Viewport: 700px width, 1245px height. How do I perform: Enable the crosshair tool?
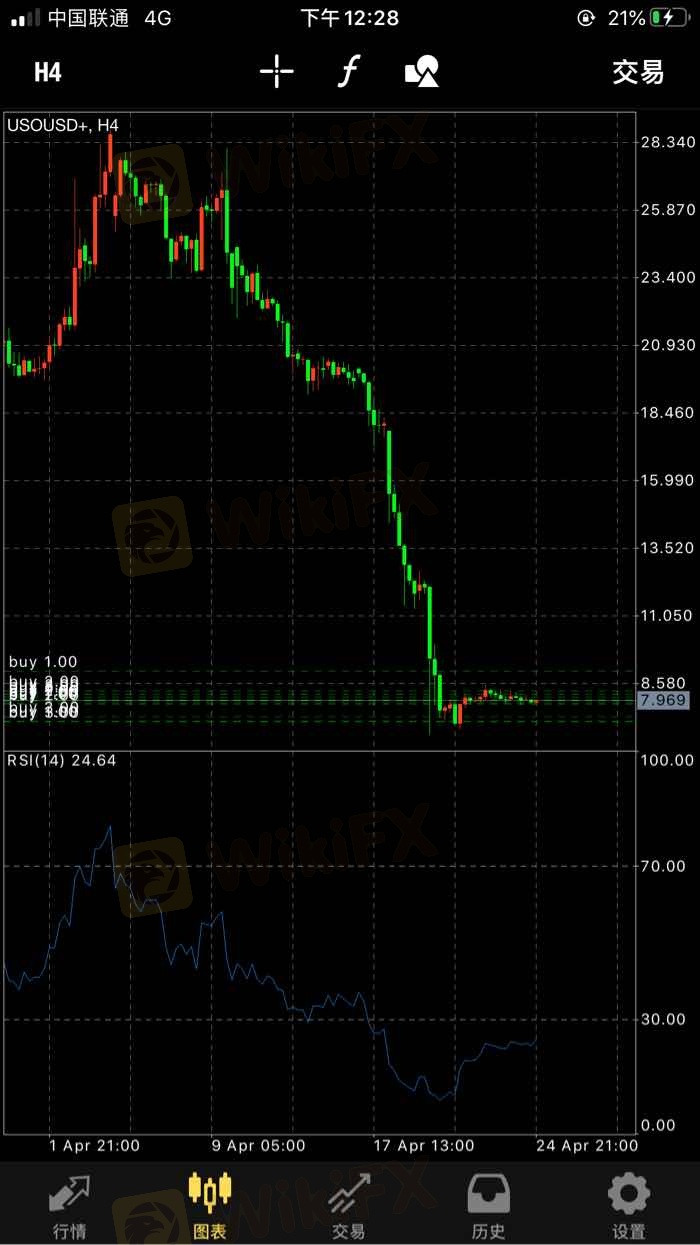276,72
